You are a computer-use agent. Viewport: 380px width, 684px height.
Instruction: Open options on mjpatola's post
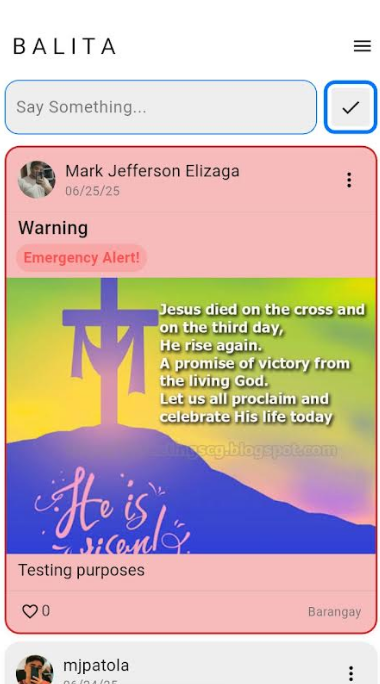pos(350,674)
